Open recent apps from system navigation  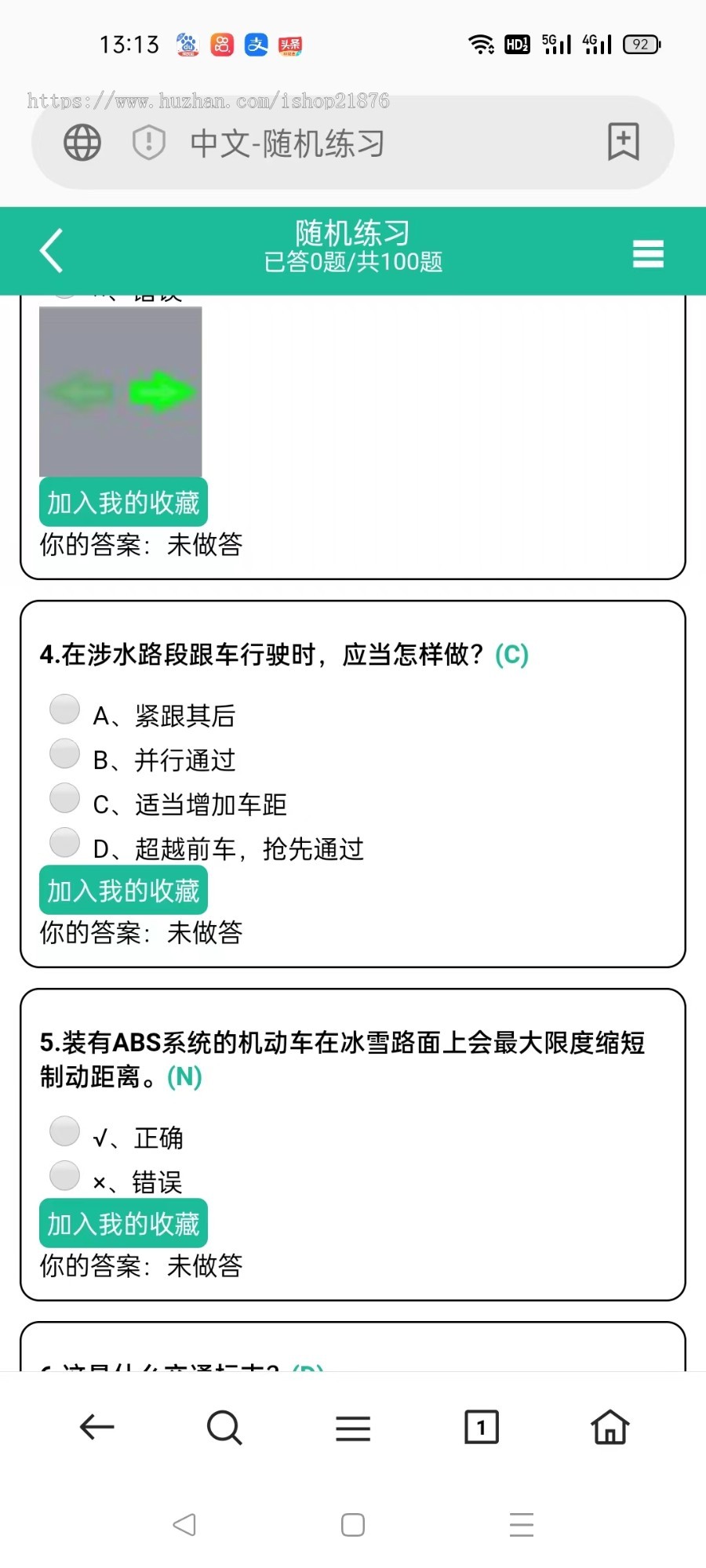tap(521, 1525)
